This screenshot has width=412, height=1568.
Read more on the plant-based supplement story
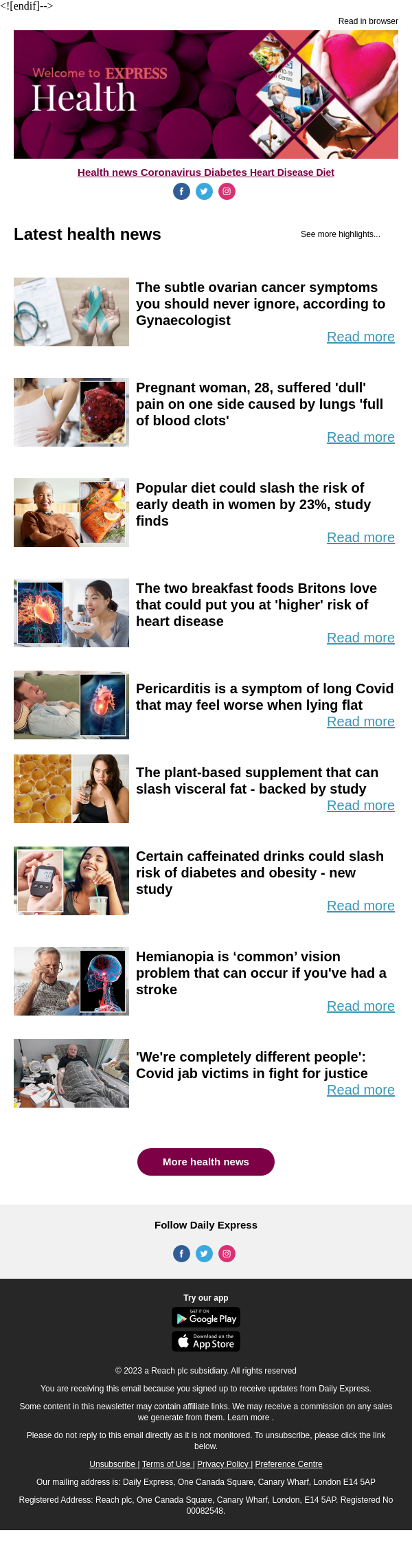pyautogui.click(x=360, y=805)
